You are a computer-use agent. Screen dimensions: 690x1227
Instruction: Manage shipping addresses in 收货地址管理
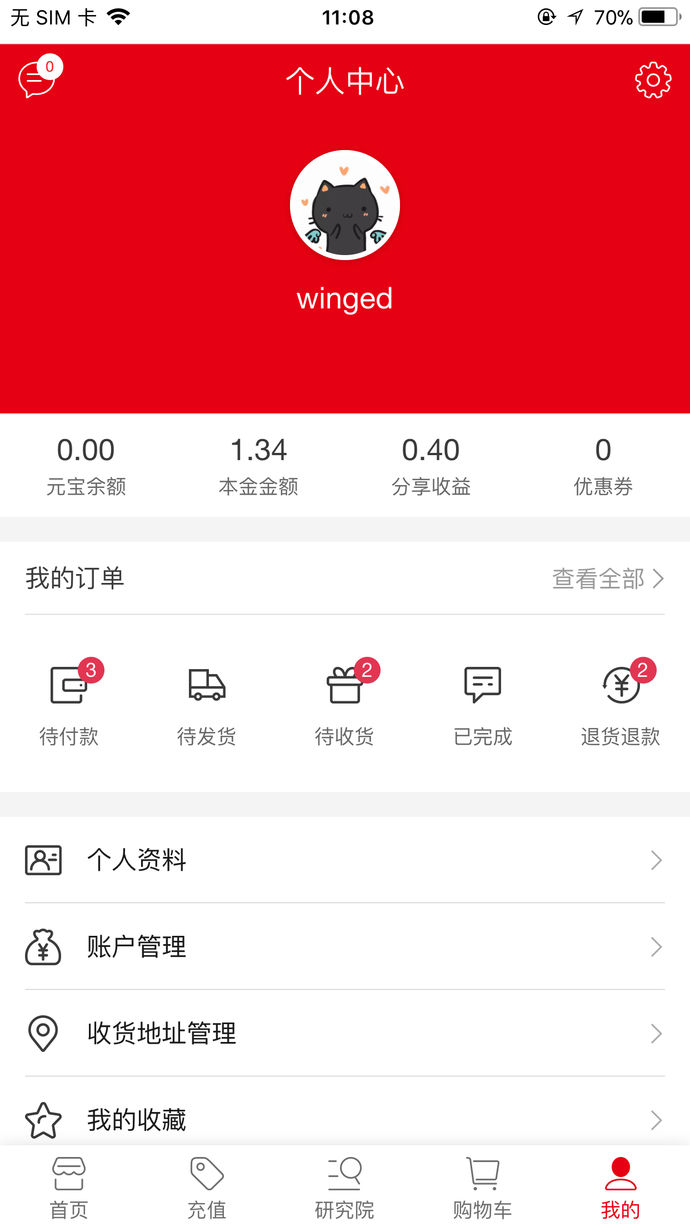pyautogui.click(x=345, y=1033)
